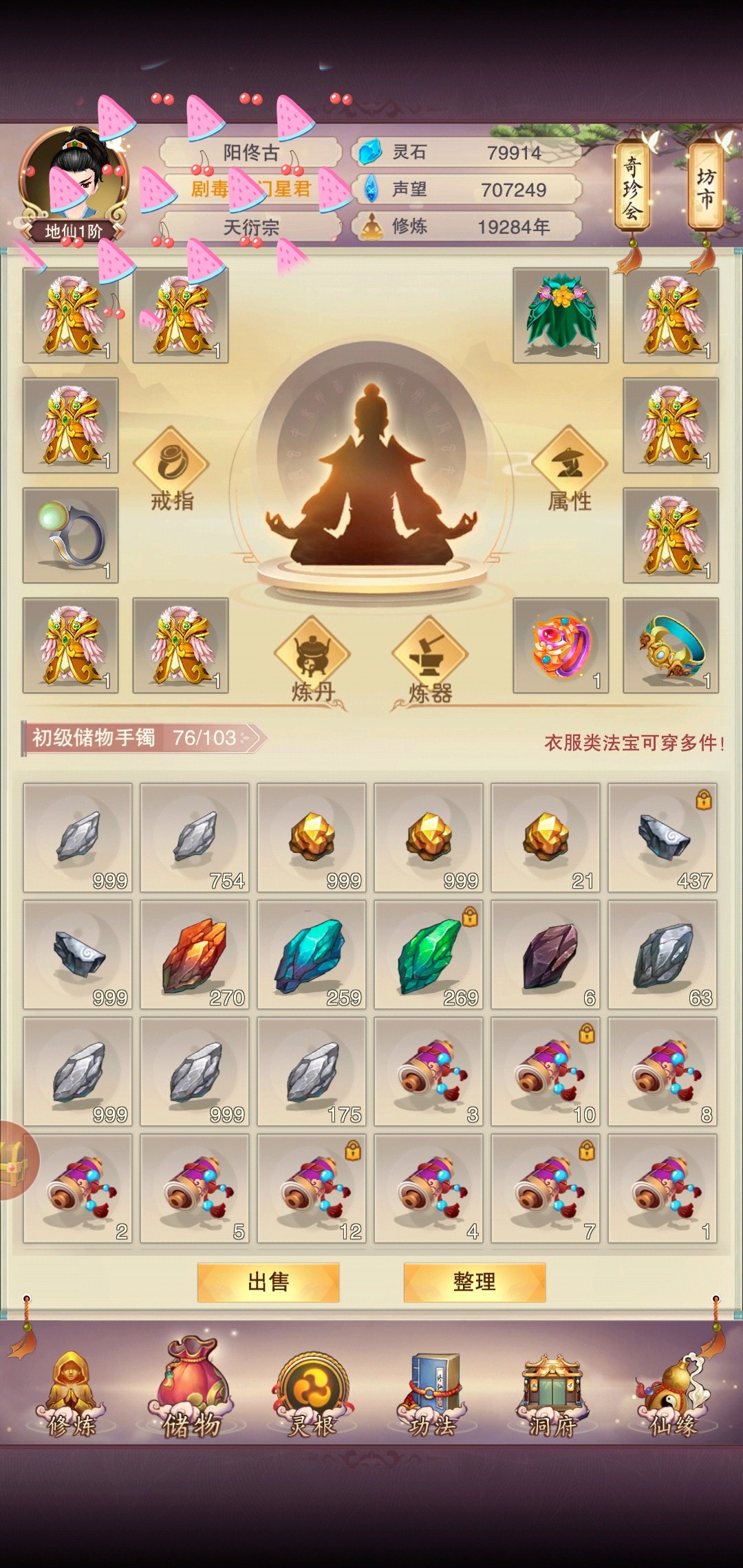Screen dimensions: 743x1568
Task: Switch to the 功法 tab
Action: coord(432,1396)
